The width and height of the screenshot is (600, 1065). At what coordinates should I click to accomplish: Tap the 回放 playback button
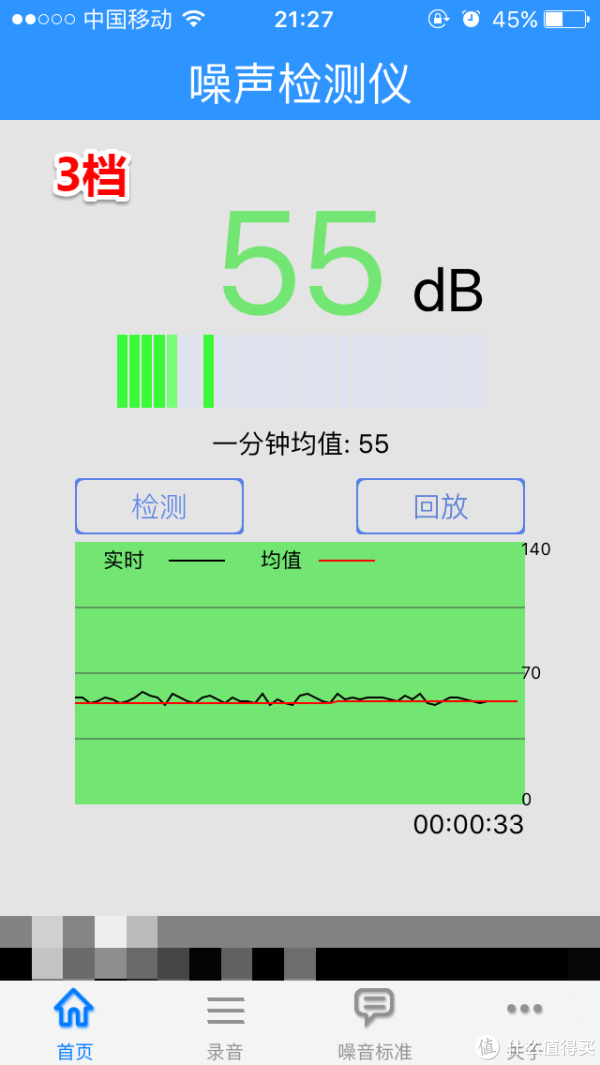(x=440, y=507)
